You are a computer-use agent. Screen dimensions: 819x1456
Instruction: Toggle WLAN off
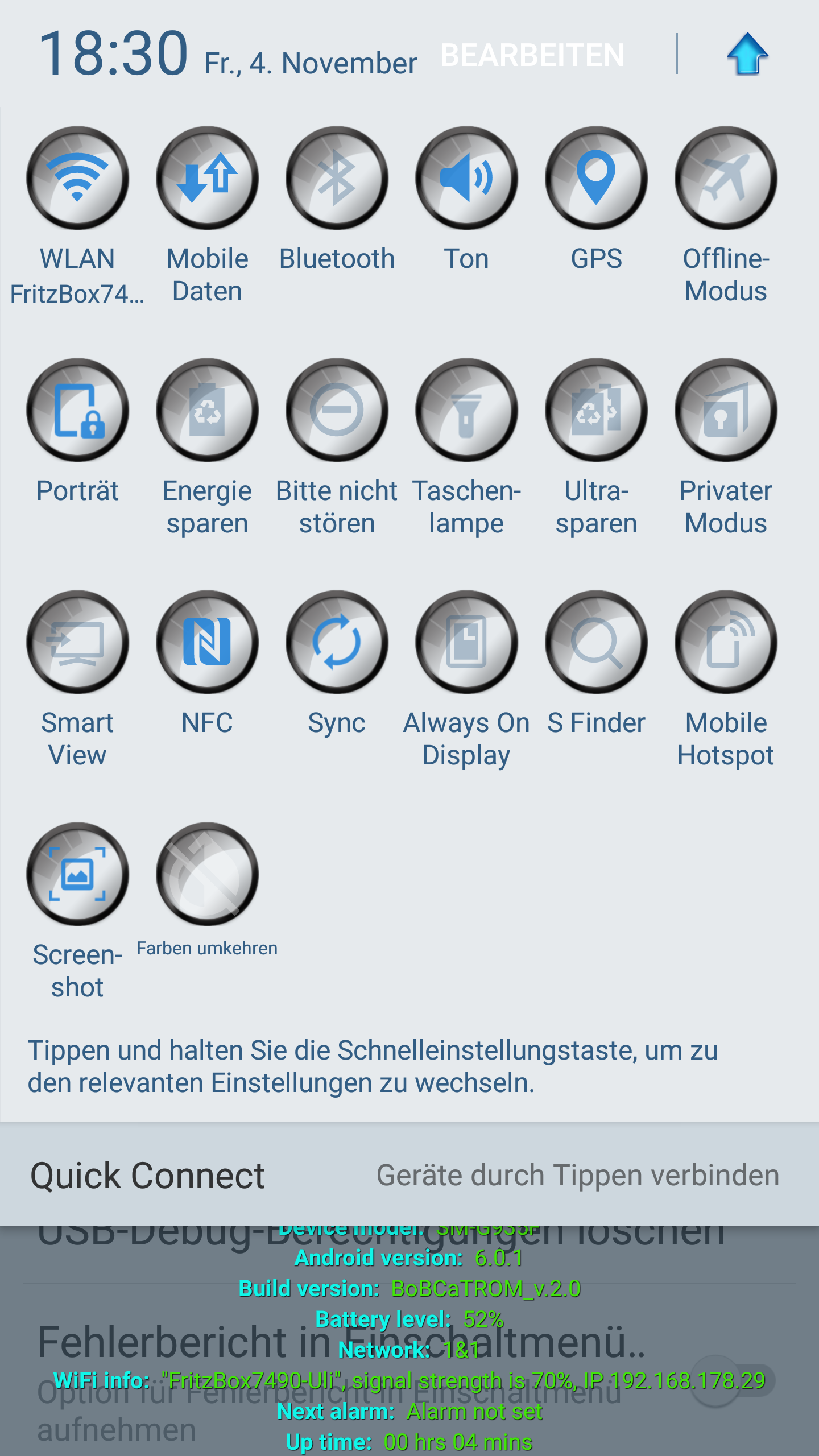tap(77, 178)
